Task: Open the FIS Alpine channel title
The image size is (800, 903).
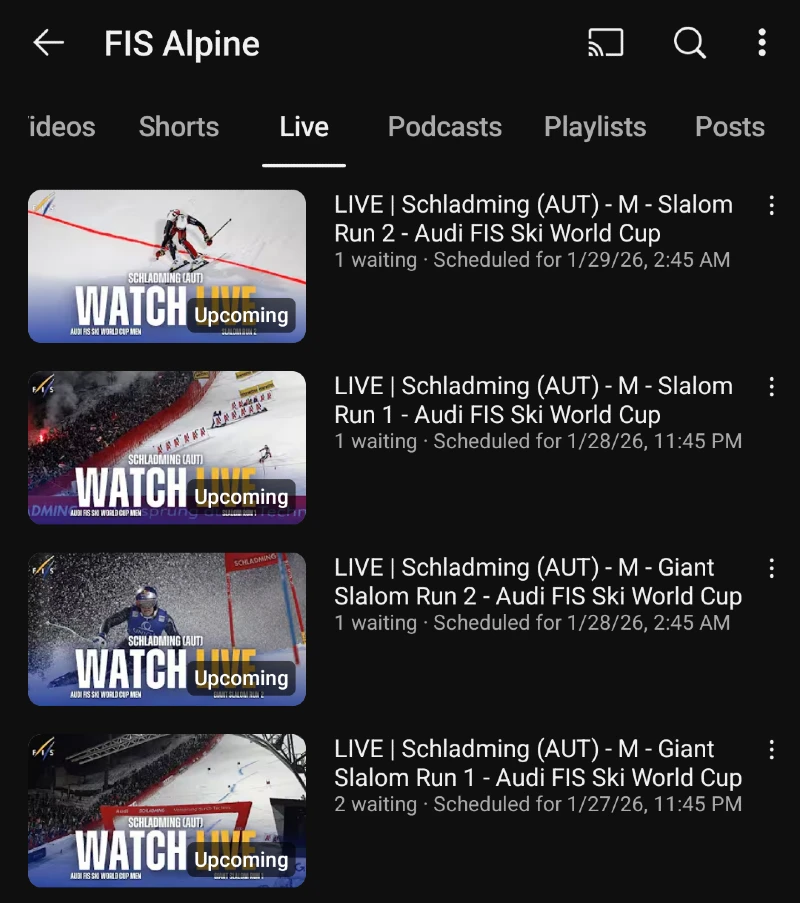Action: pos(181,43)
